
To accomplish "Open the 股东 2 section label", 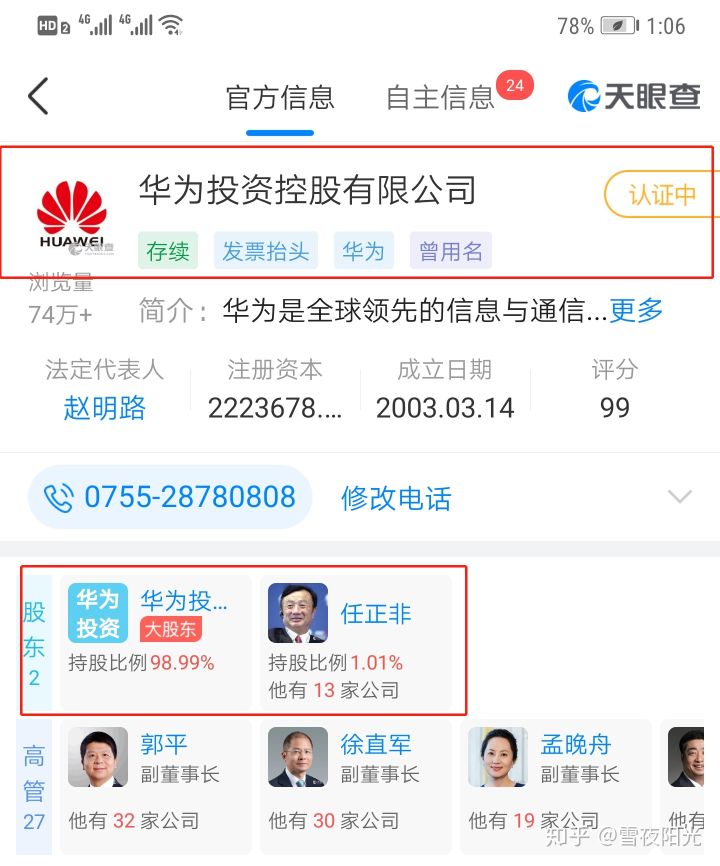I will pyautogui.click(x=34, y=642).
